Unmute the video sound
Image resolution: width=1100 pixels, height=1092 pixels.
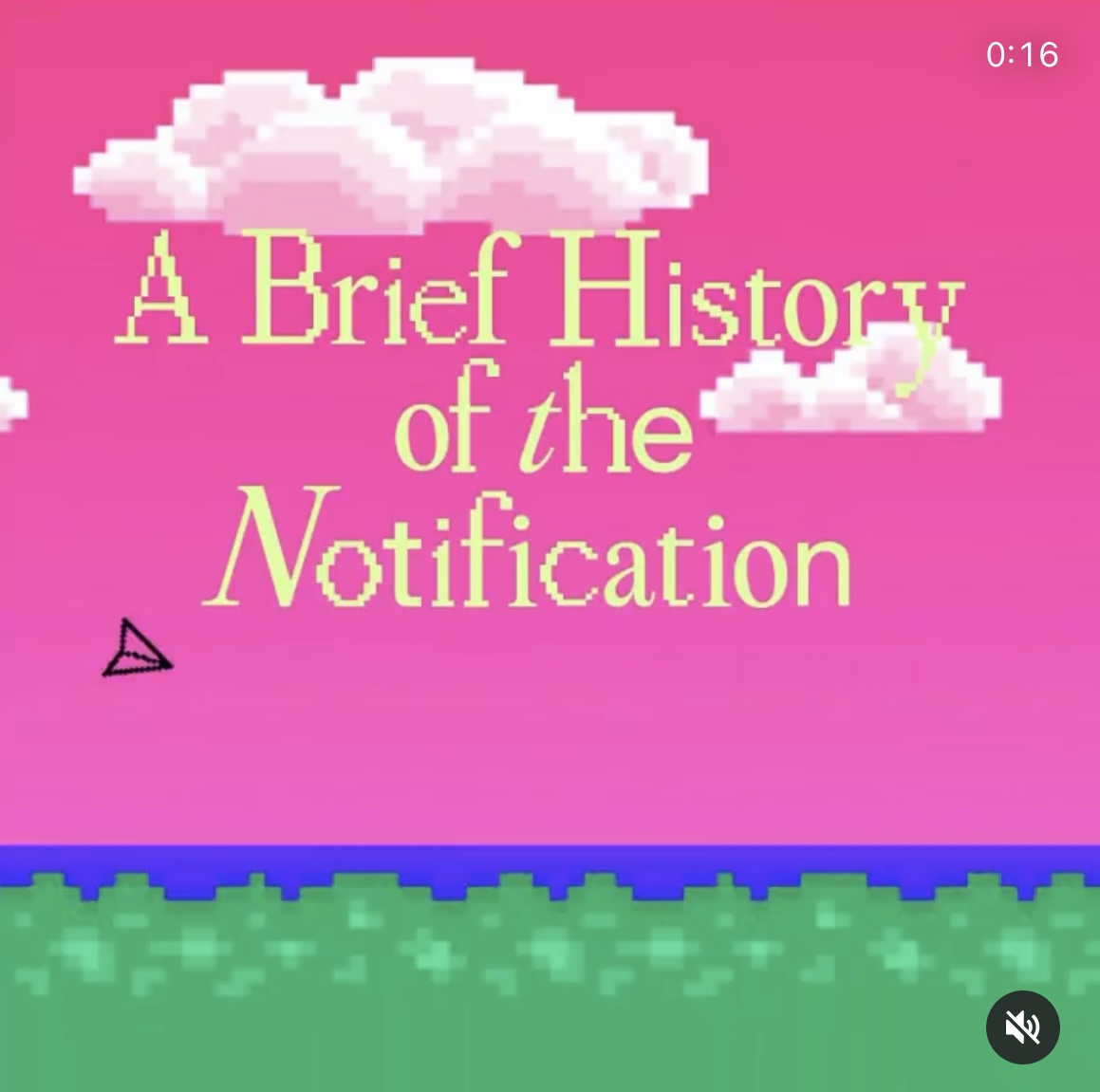[1022, 1027]
